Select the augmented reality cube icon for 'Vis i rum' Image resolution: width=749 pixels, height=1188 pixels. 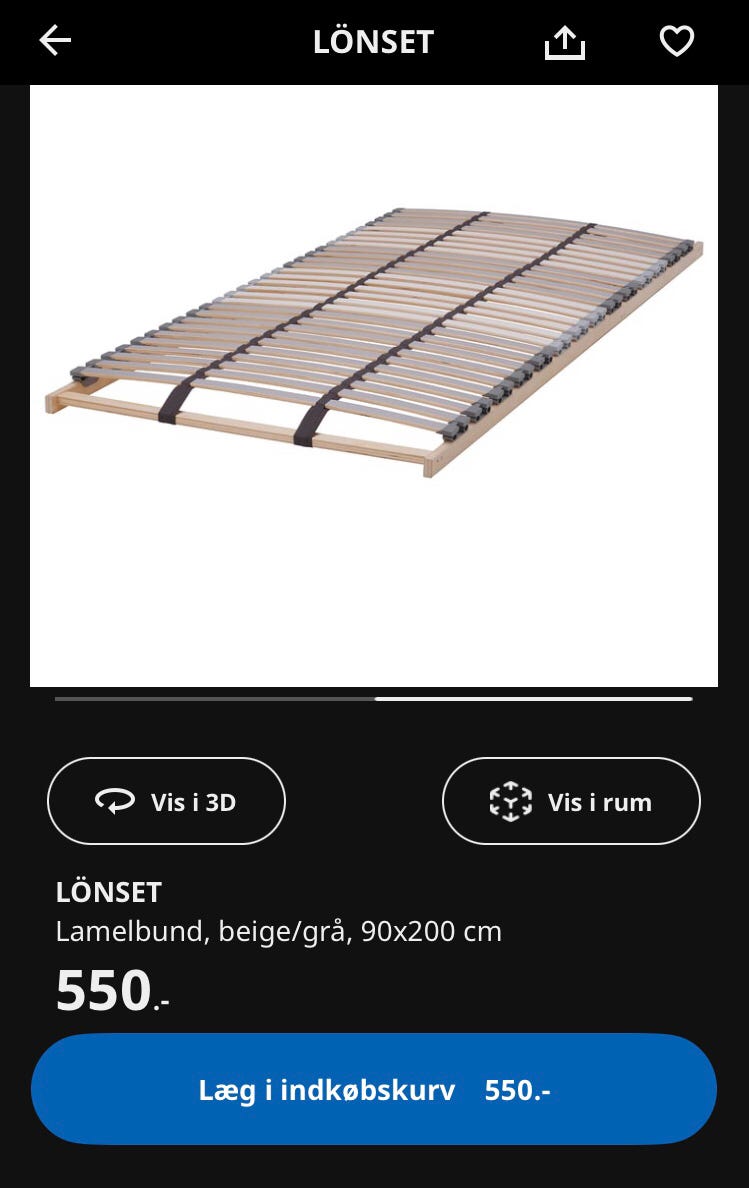511,801
